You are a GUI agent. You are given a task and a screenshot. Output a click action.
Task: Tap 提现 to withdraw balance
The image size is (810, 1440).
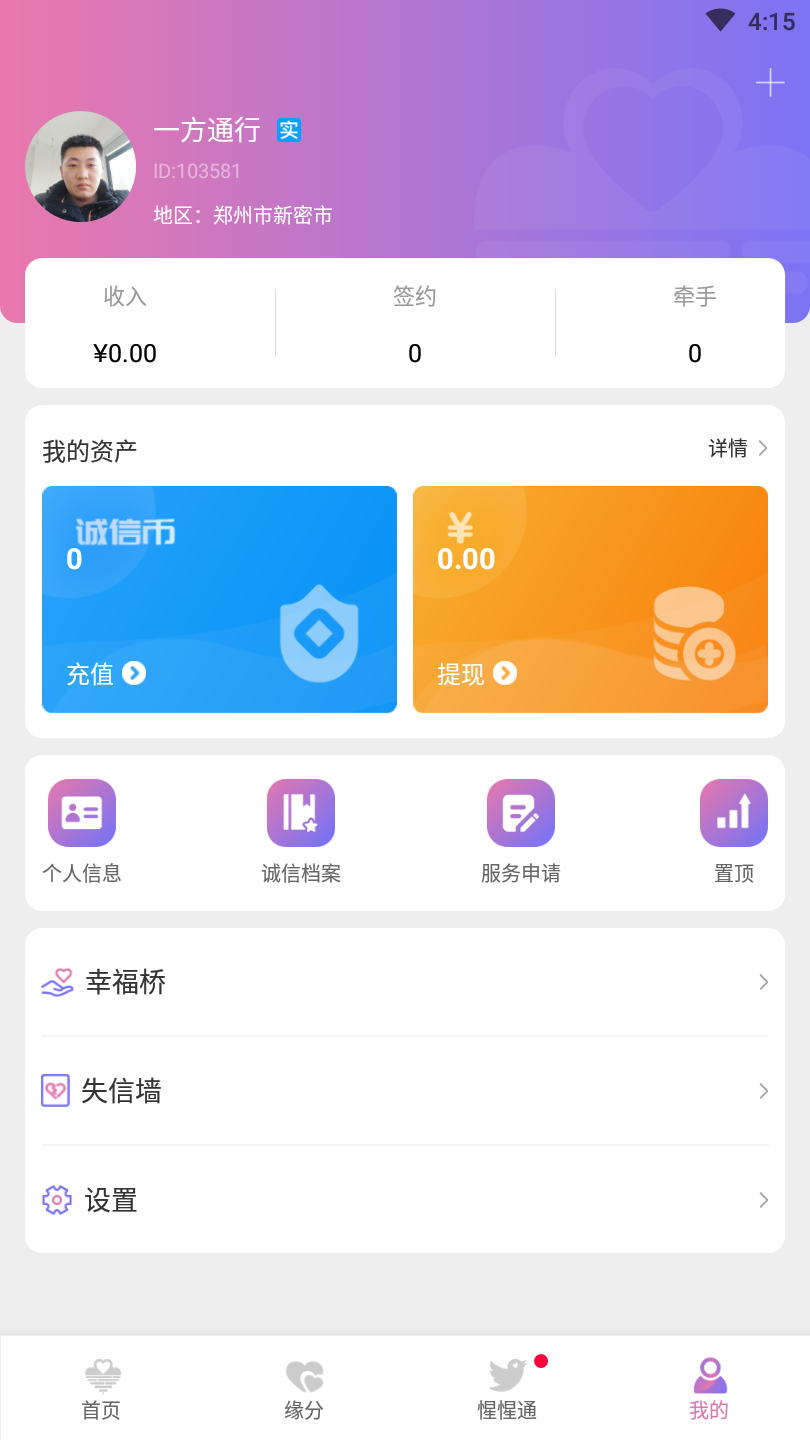pyautogui.click(x=477, y=674)
